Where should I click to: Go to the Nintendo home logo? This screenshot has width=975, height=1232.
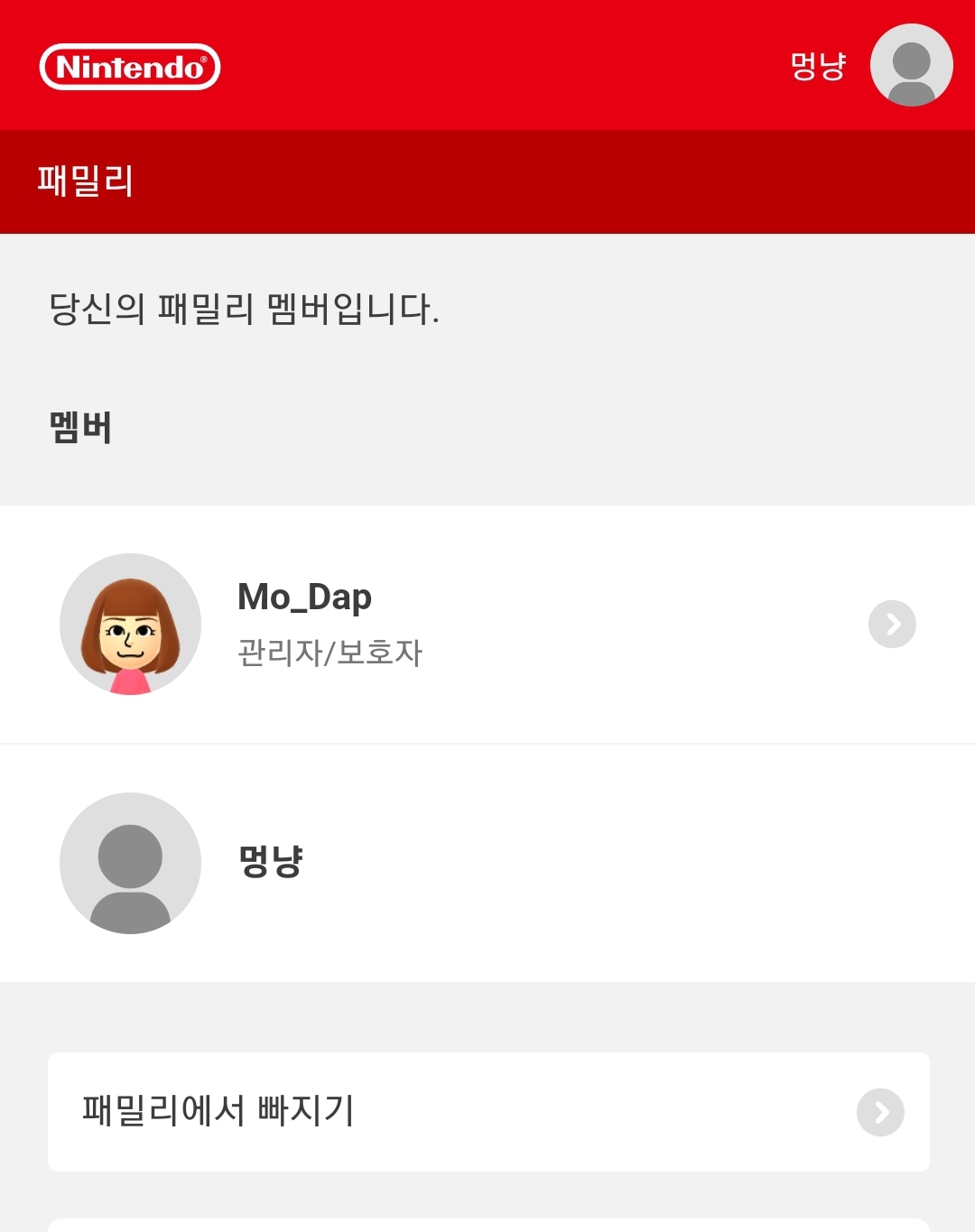(130, 67)
